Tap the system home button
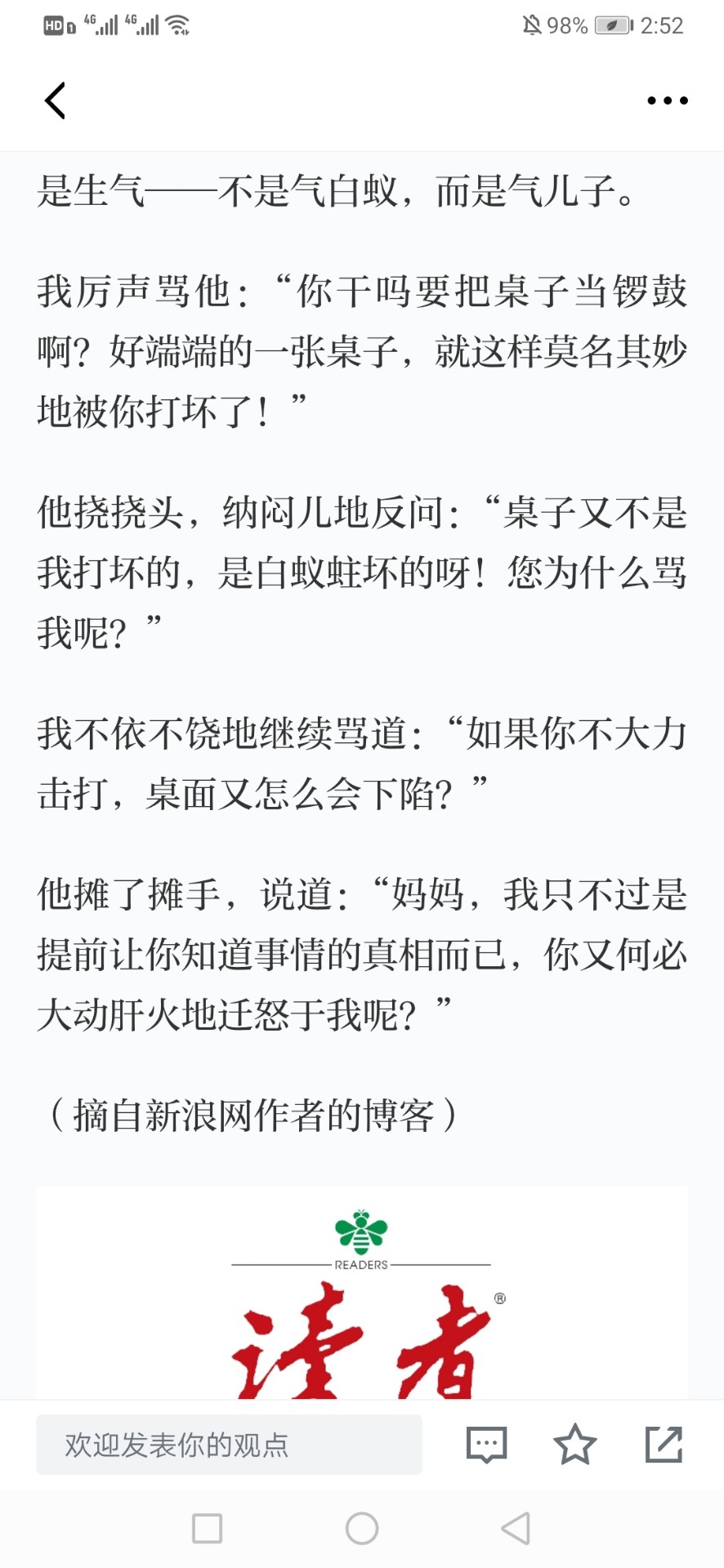Viewport: 724px width, 1568px height. [361, 1528]
